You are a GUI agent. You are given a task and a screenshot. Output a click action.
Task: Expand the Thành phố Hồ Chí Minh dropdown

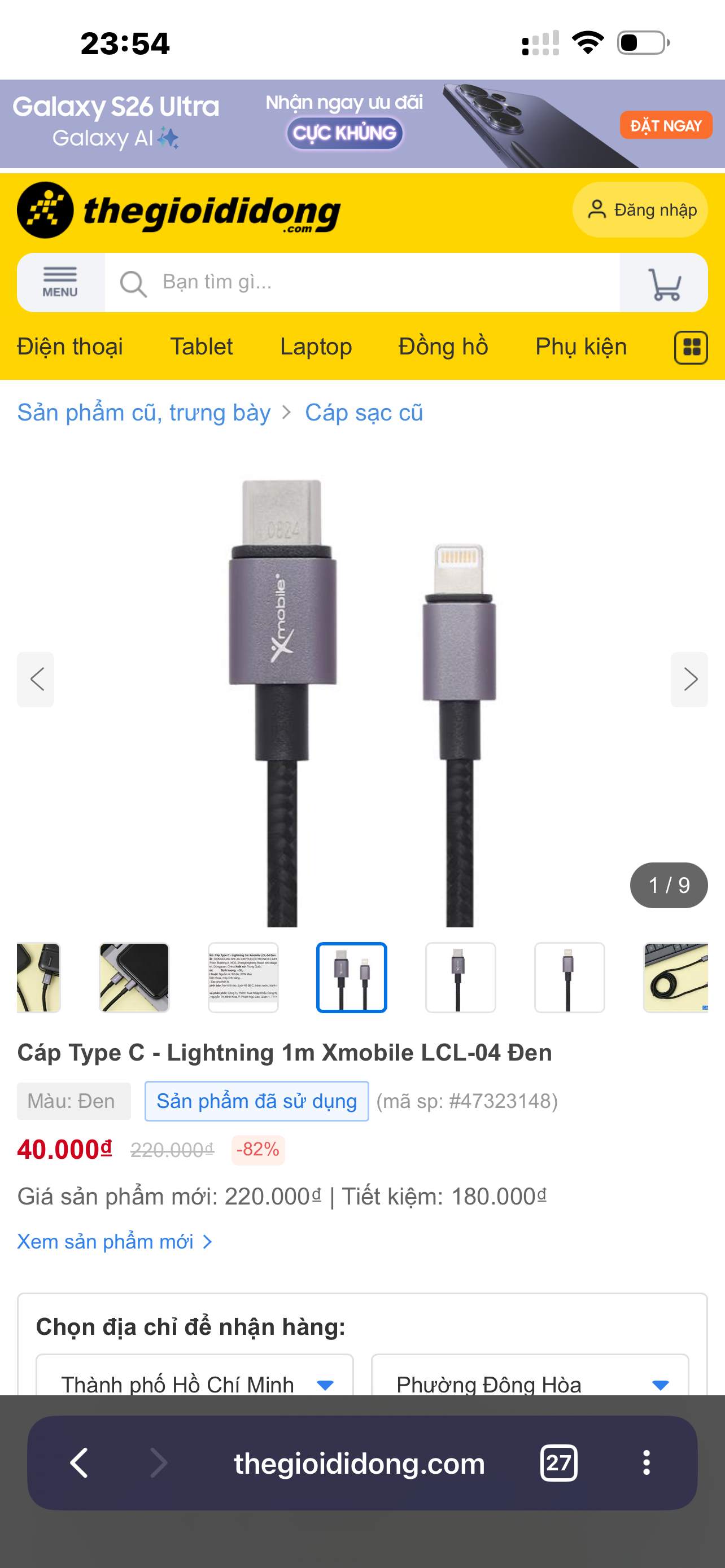[x=195, y=1382]
